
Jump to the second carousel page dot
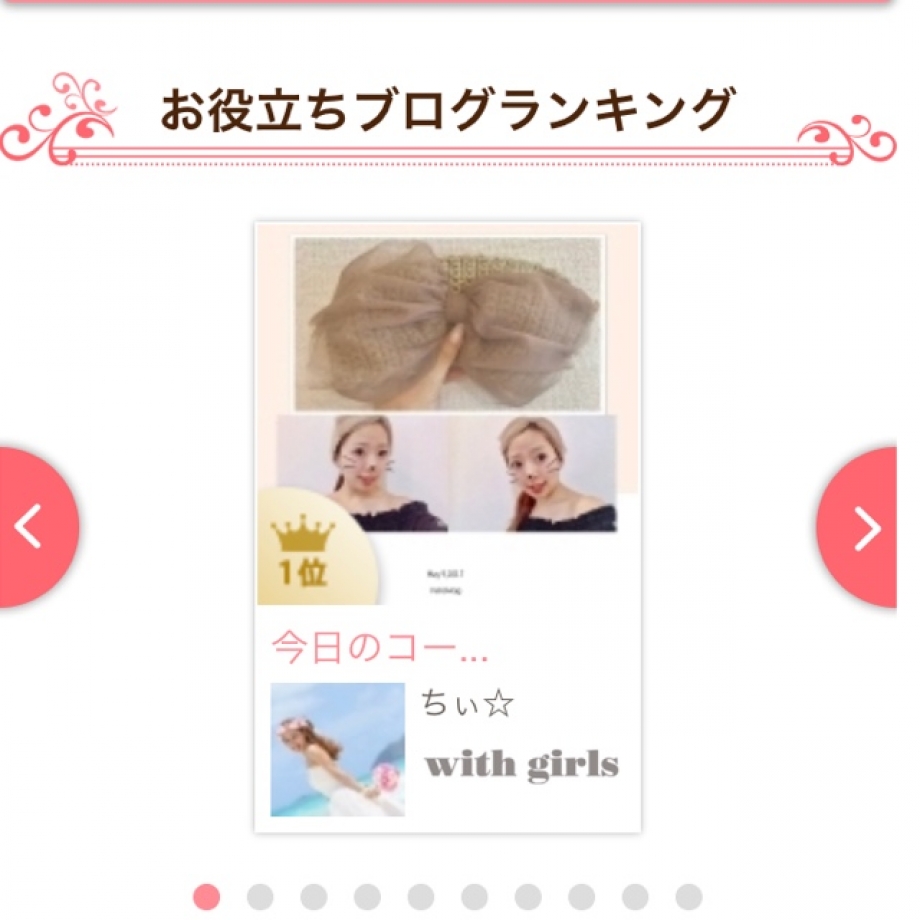[260, 896]
